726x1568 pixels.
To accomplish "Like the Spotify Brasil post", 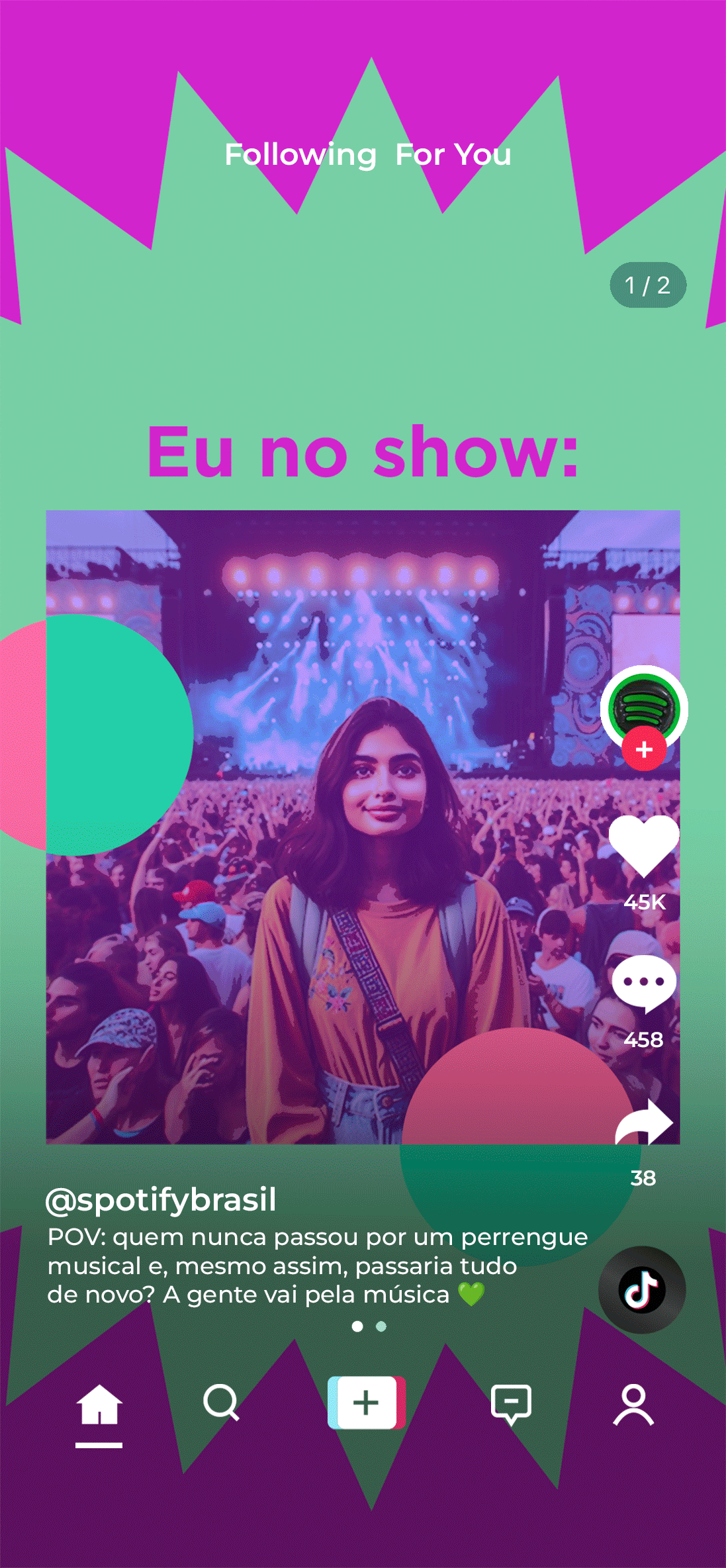I will [644, 847].
